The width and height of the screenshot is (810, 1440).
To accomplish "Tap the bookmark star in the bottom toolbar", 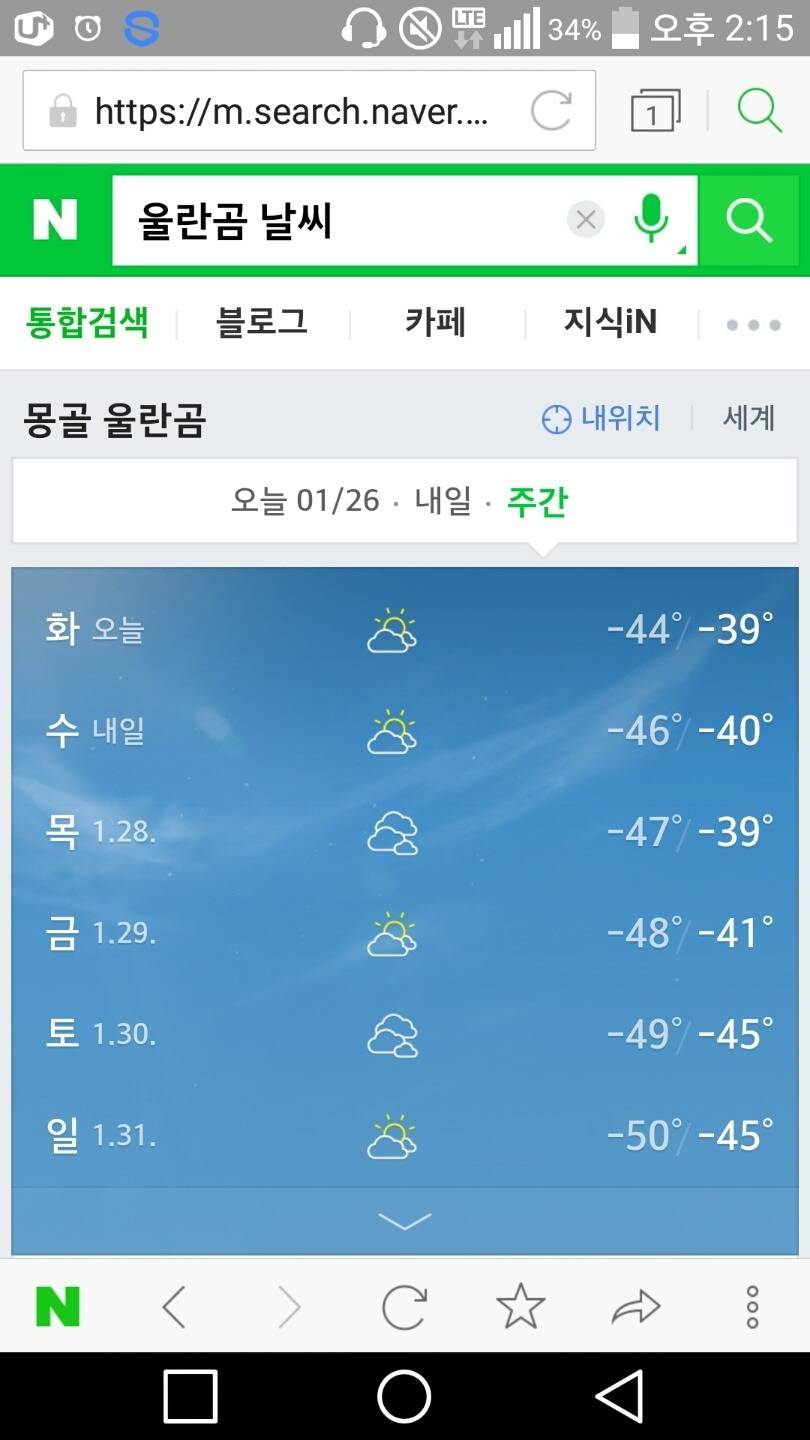I will click(x=521, y=1305).
